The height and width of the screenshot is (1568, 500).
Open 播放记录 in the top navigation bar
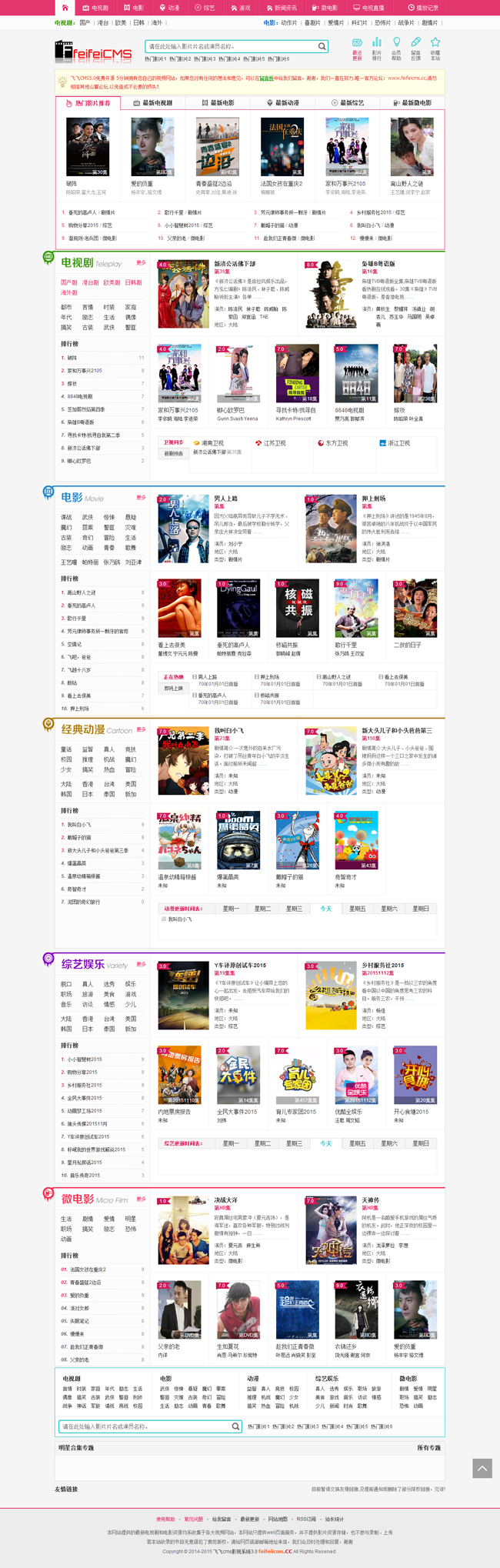(422, 7)
